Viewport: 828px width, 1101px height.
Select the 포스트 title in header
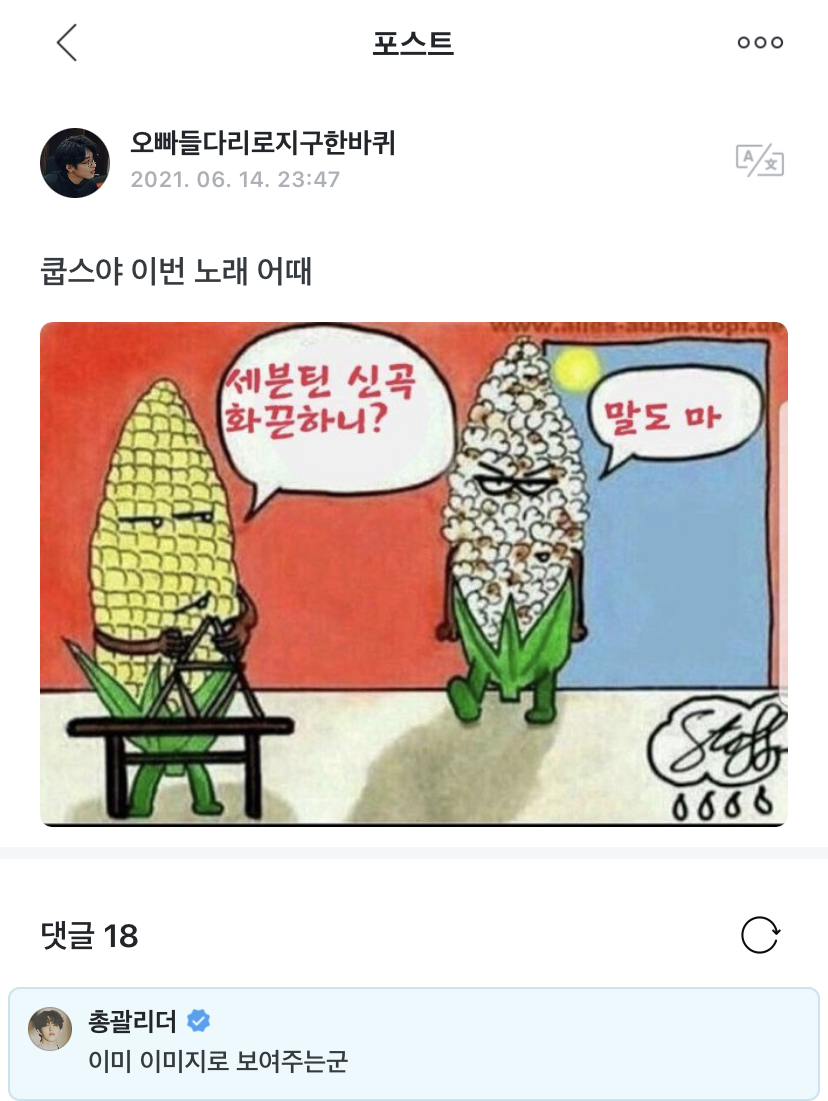pos(413,42)
